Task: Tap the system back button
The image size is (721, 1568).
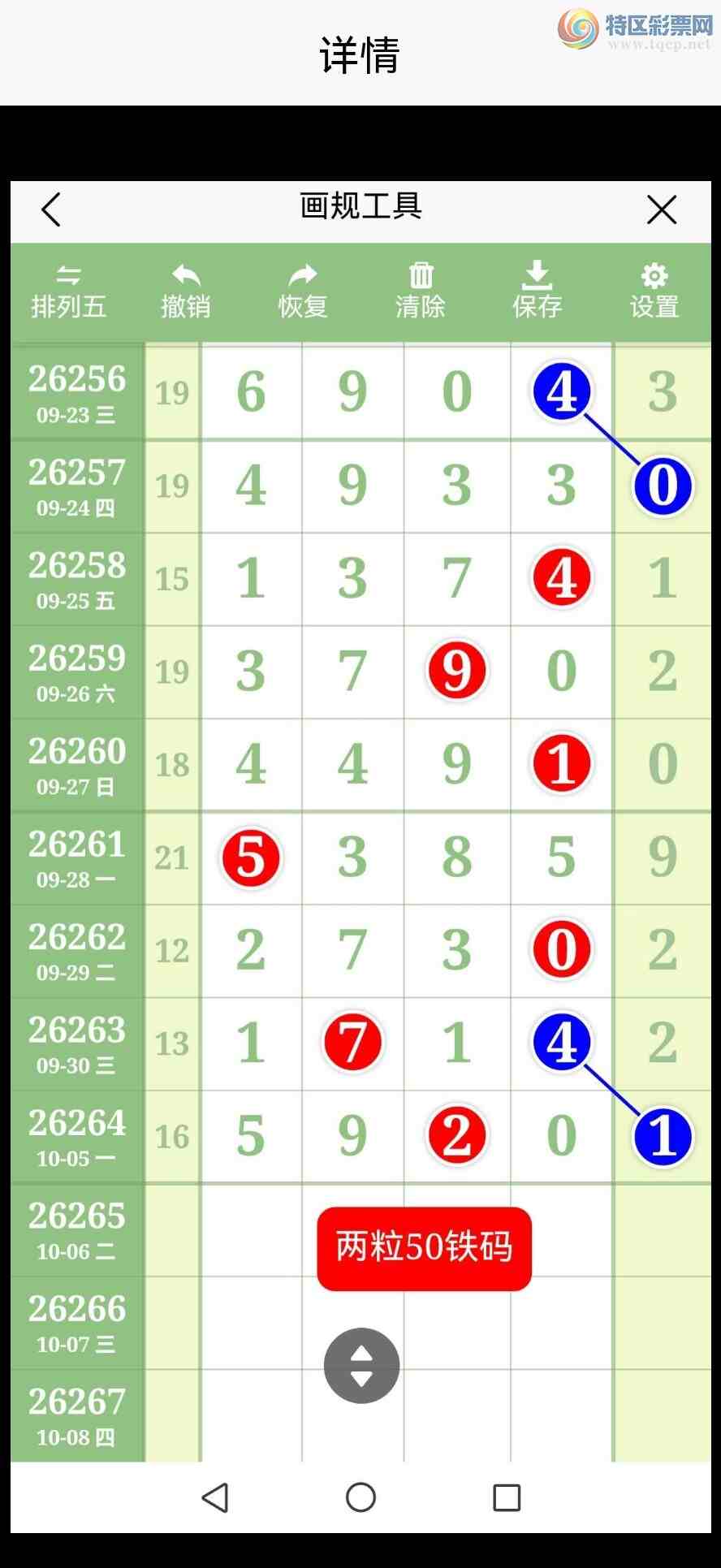Action: (215, 1497)
